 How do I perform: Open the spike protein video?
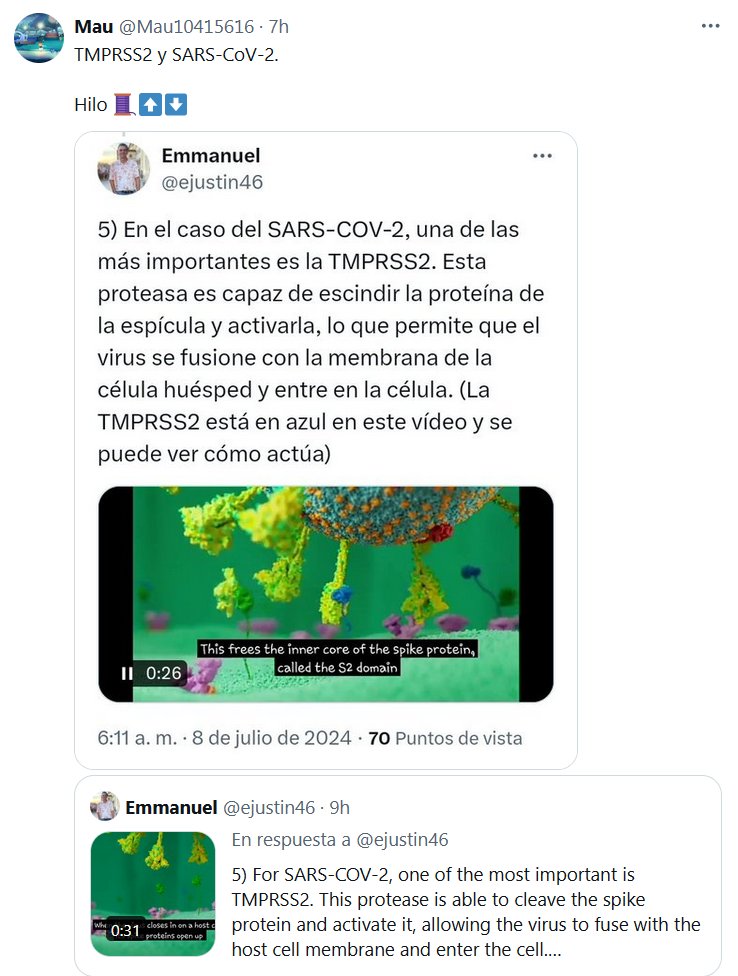325,580
